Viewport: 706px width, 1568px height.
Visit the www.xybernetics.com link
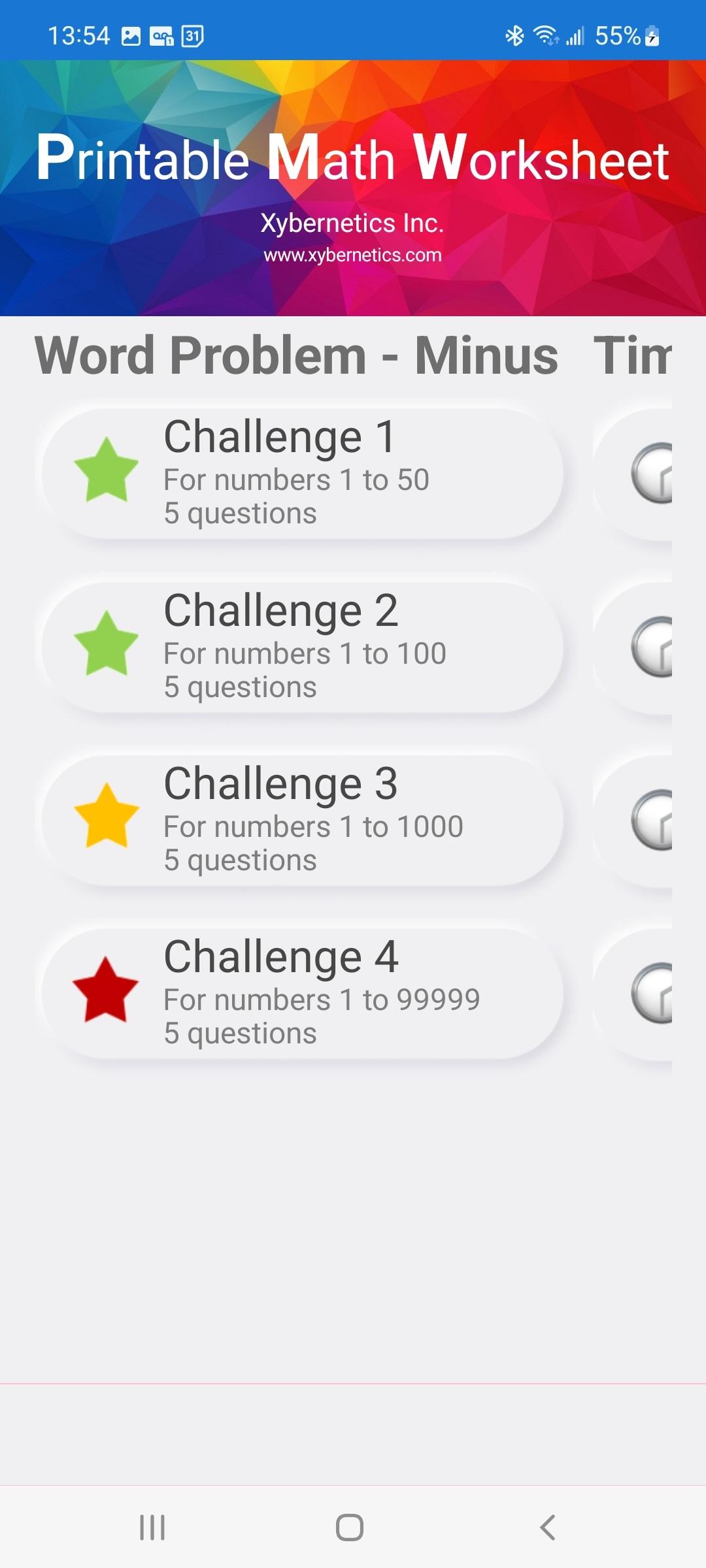click(352, 255)
